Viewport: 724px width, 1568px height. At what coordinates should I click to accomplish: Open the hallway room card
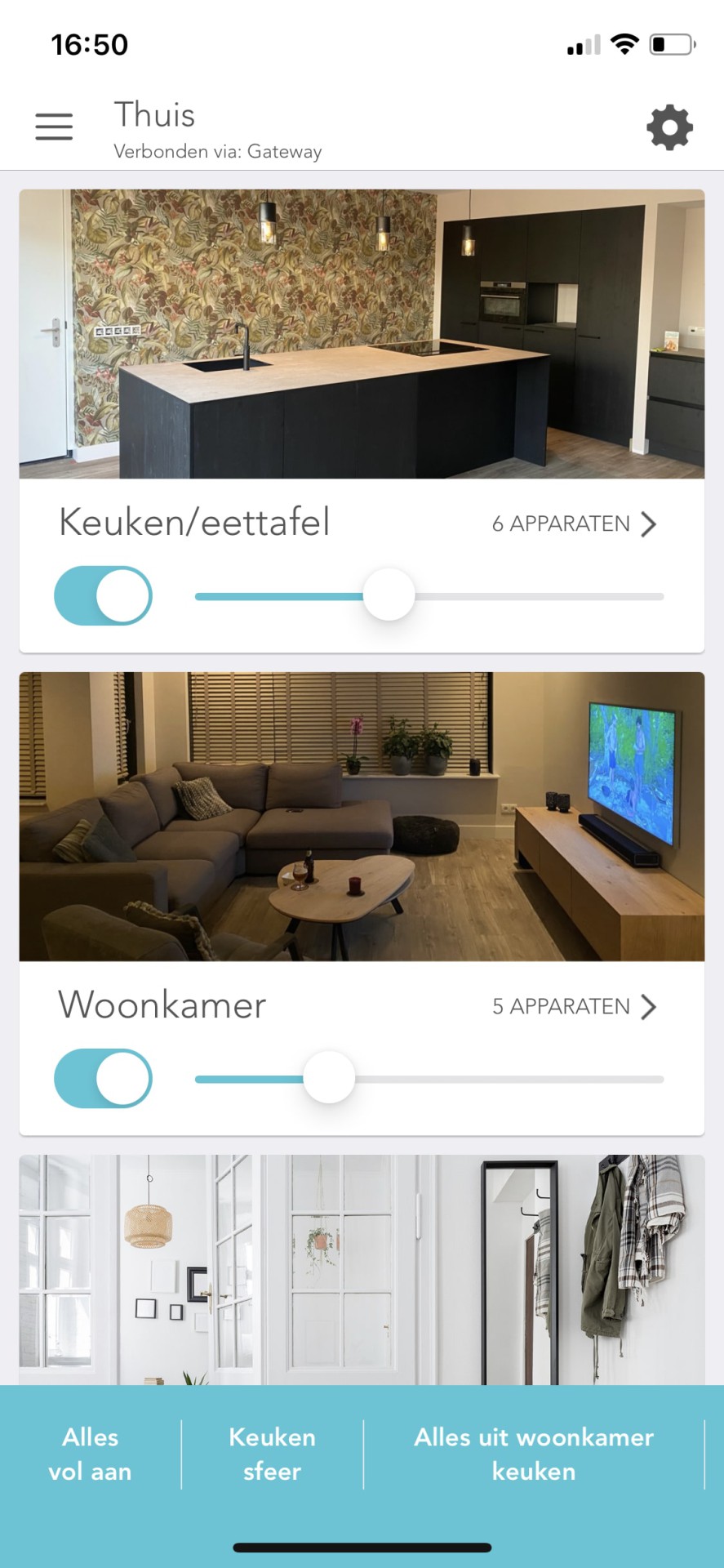click(362, 1270)
